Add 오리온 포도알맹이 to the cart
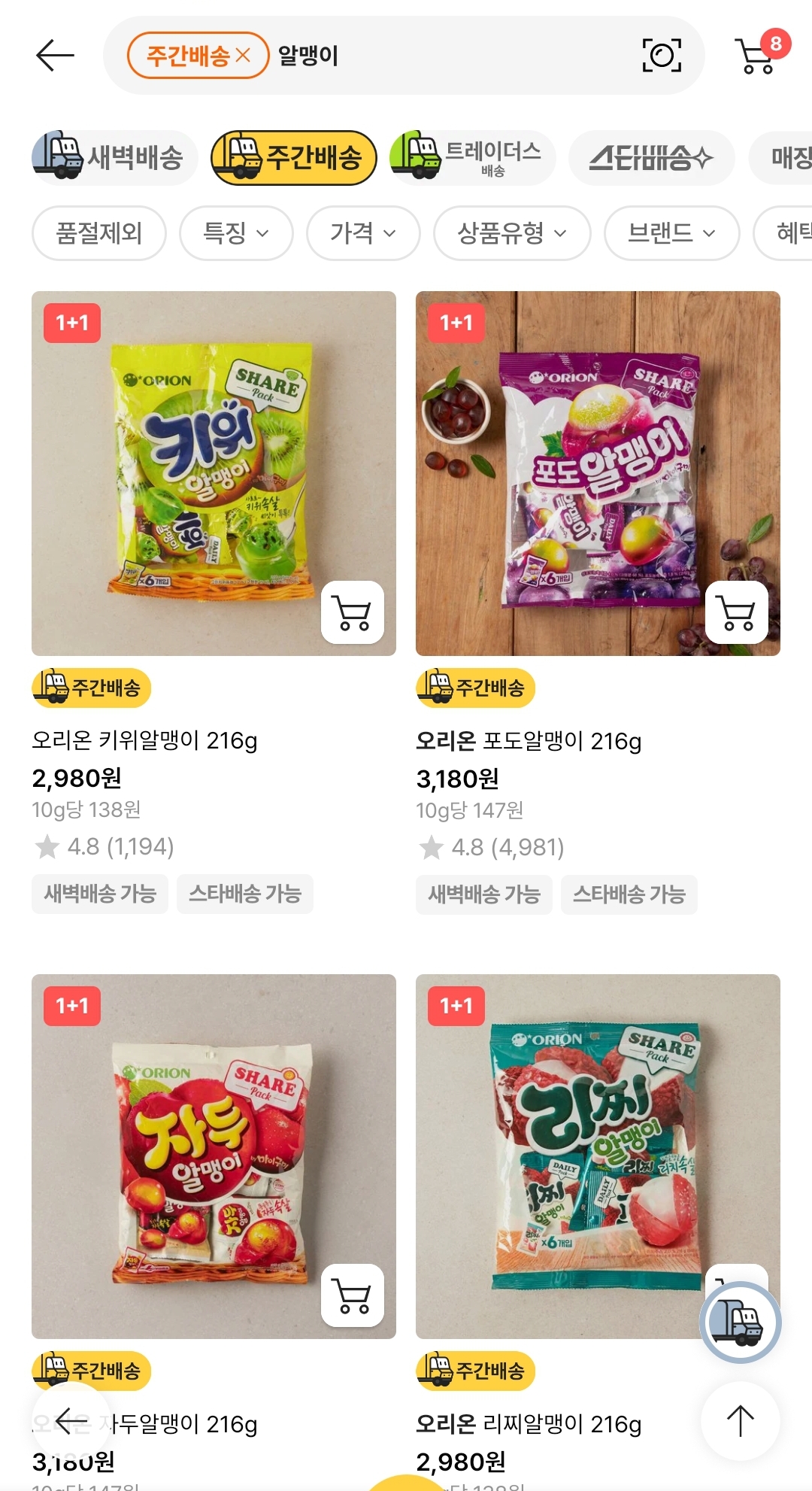Screen dimensions: 812x1491 [x=737, y=612]
